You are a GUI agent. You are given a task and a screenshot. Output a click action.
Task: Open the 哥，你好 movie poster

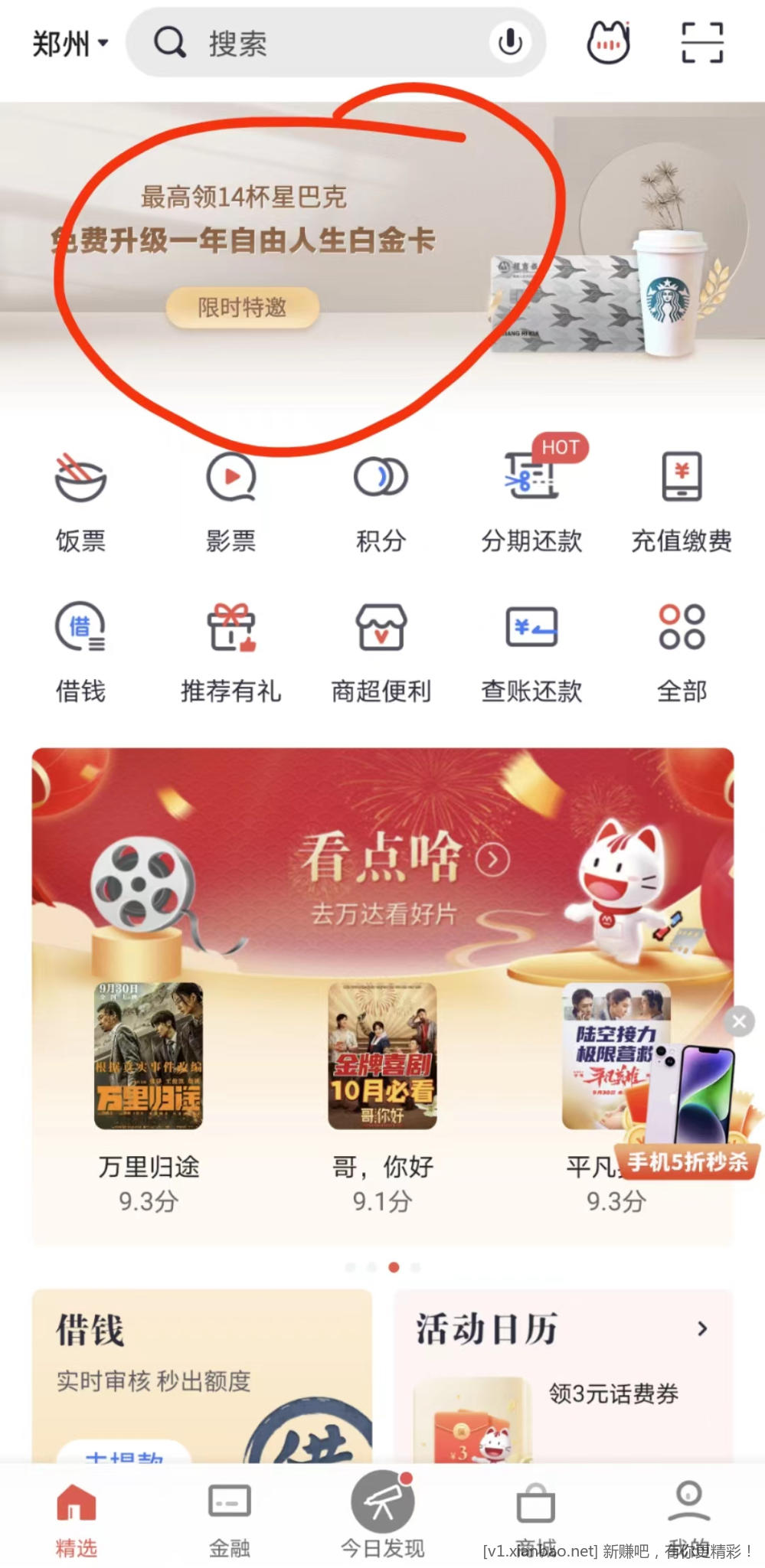pyautogui.click(x=382, y=1057)
